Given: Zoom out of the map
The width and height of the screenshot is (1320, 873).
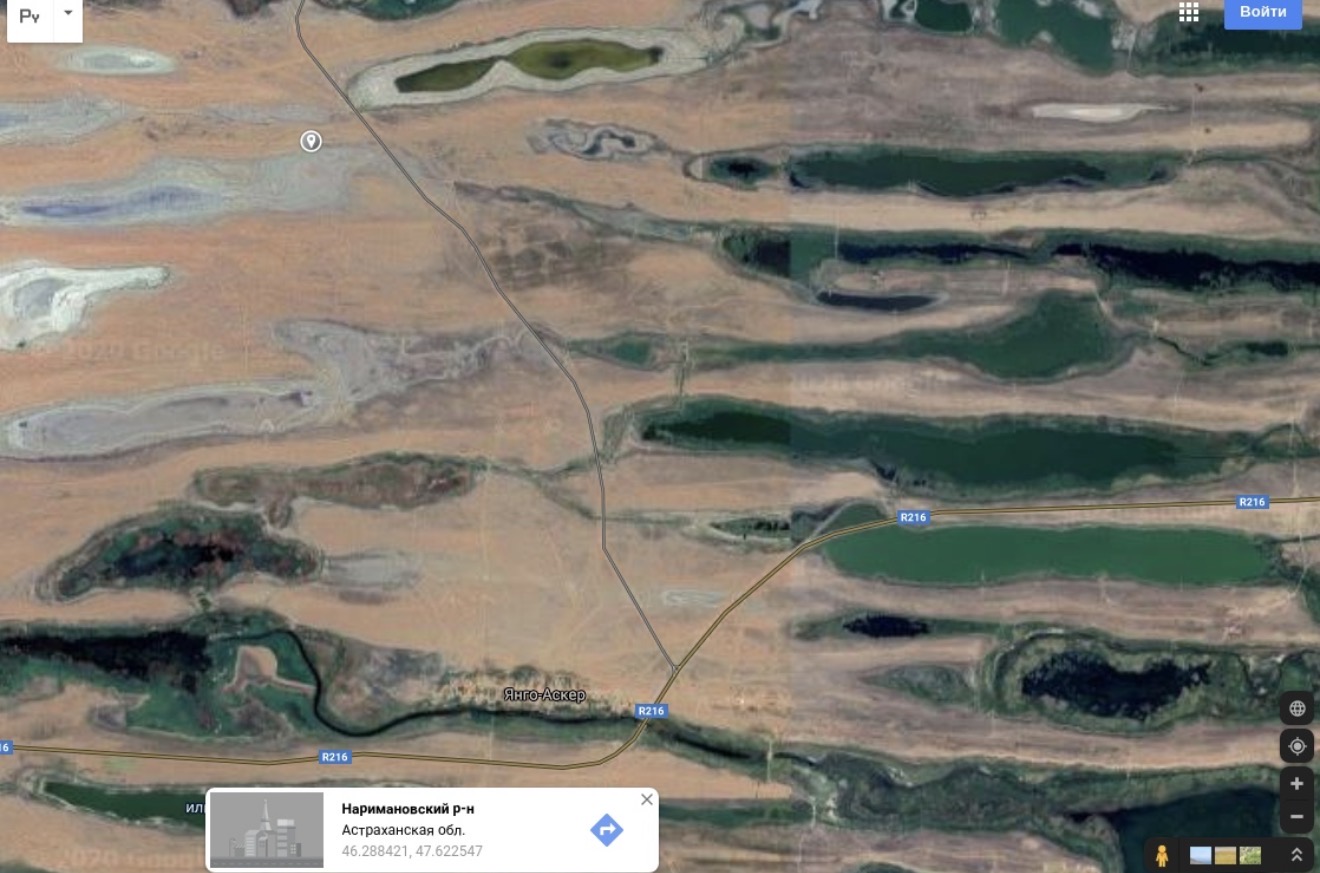Looking at the screenshot, I should 1297,817.
